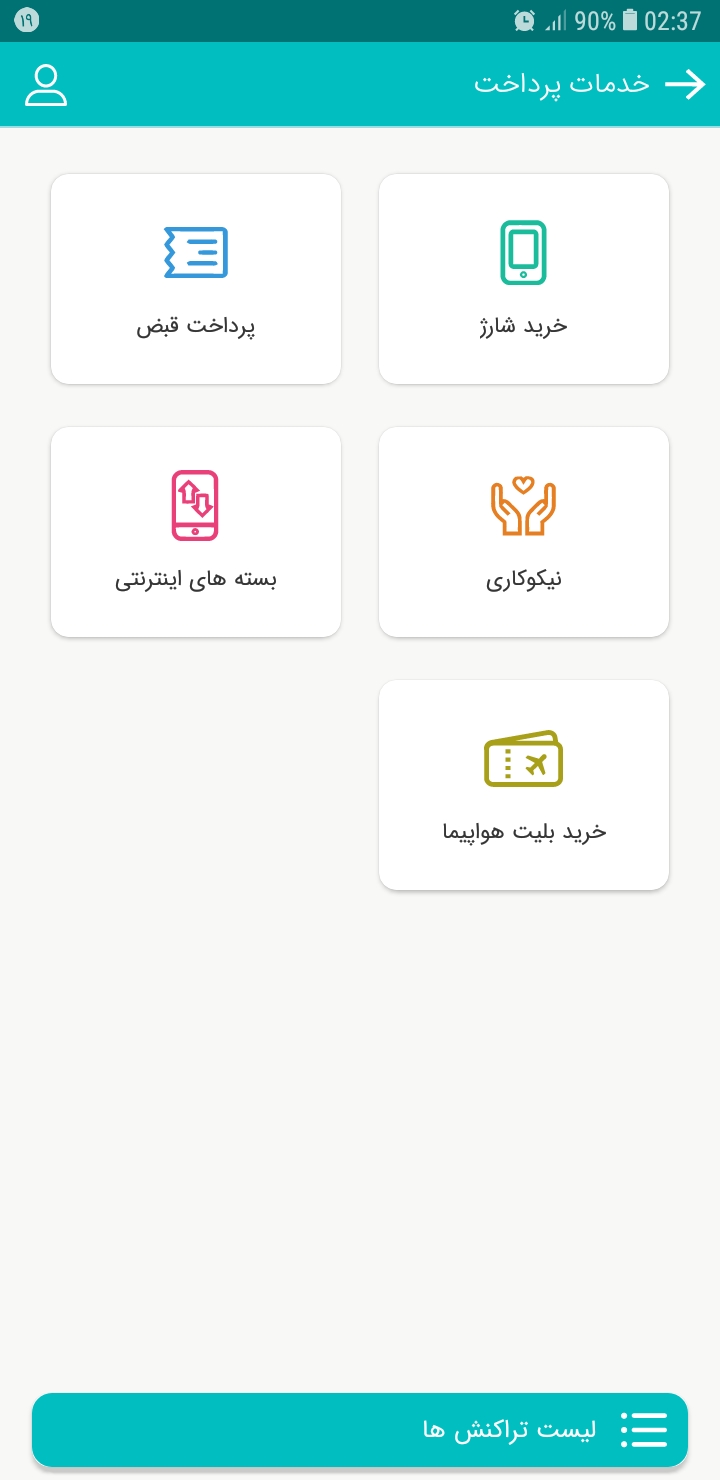The width and height of the screenshot is (720, 1480).
Task: Open the خرید بلیت هواپیما card
Action: 524,785
